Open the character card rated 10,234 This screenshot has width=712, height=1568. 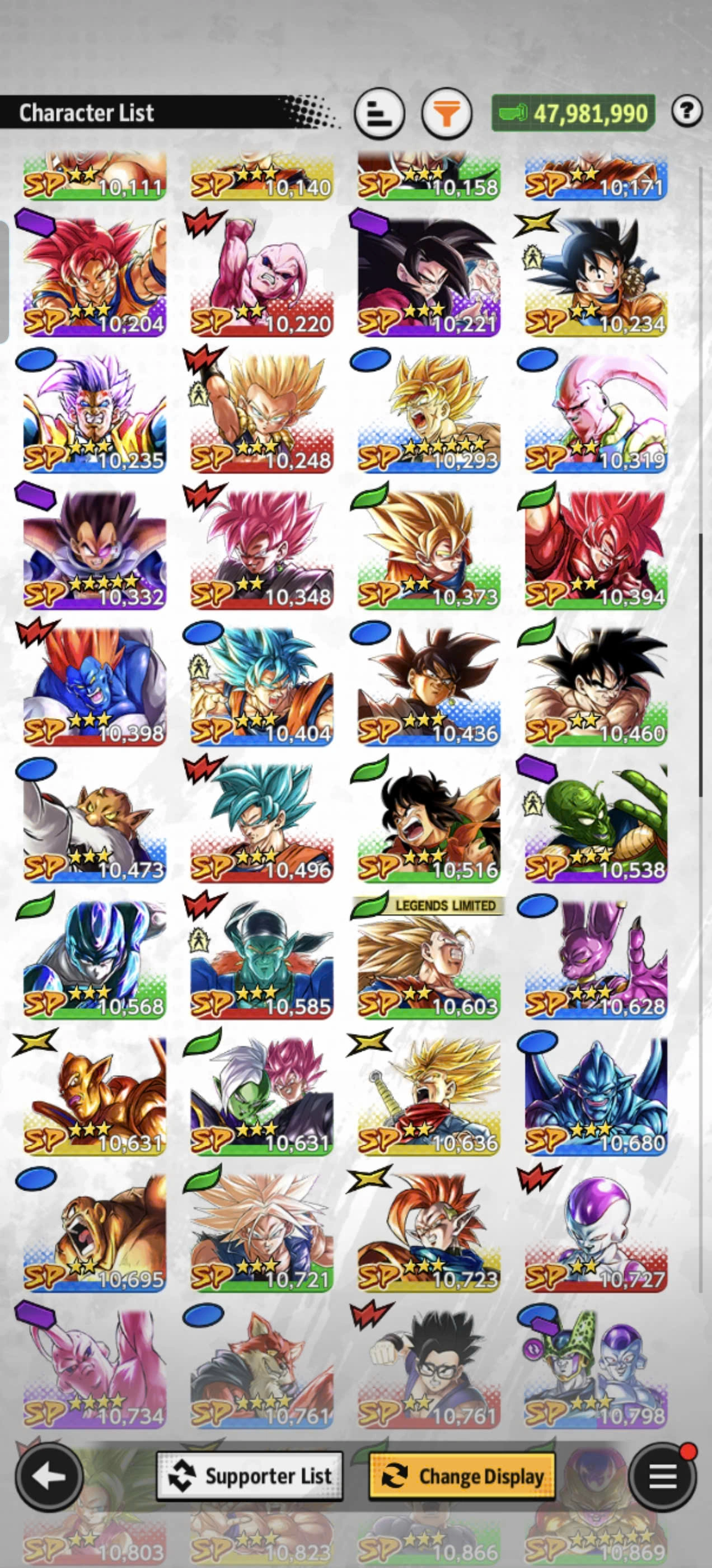point(596,274)
